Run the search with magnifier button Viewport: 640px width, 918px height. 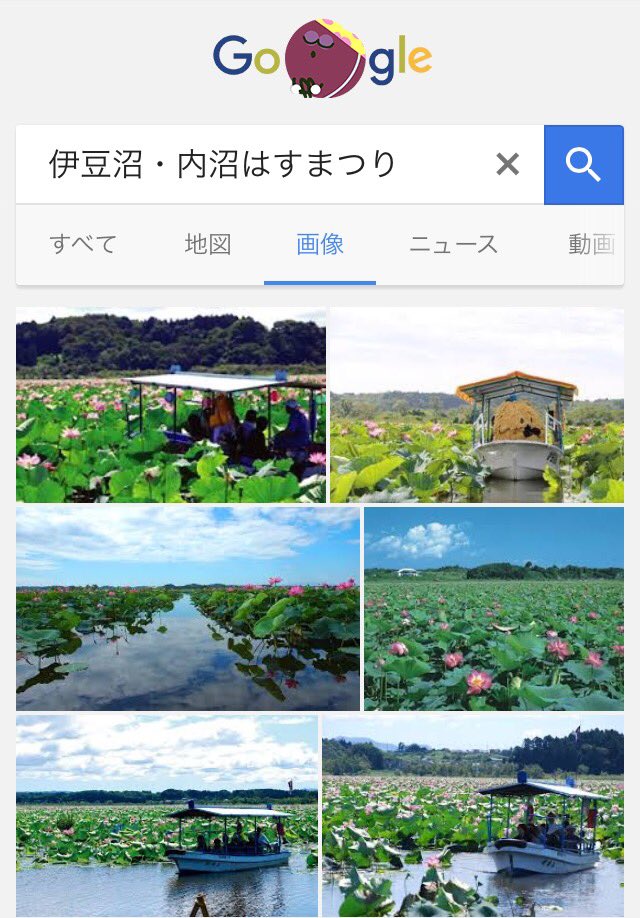pyautogui.click(x=583, y=165)
